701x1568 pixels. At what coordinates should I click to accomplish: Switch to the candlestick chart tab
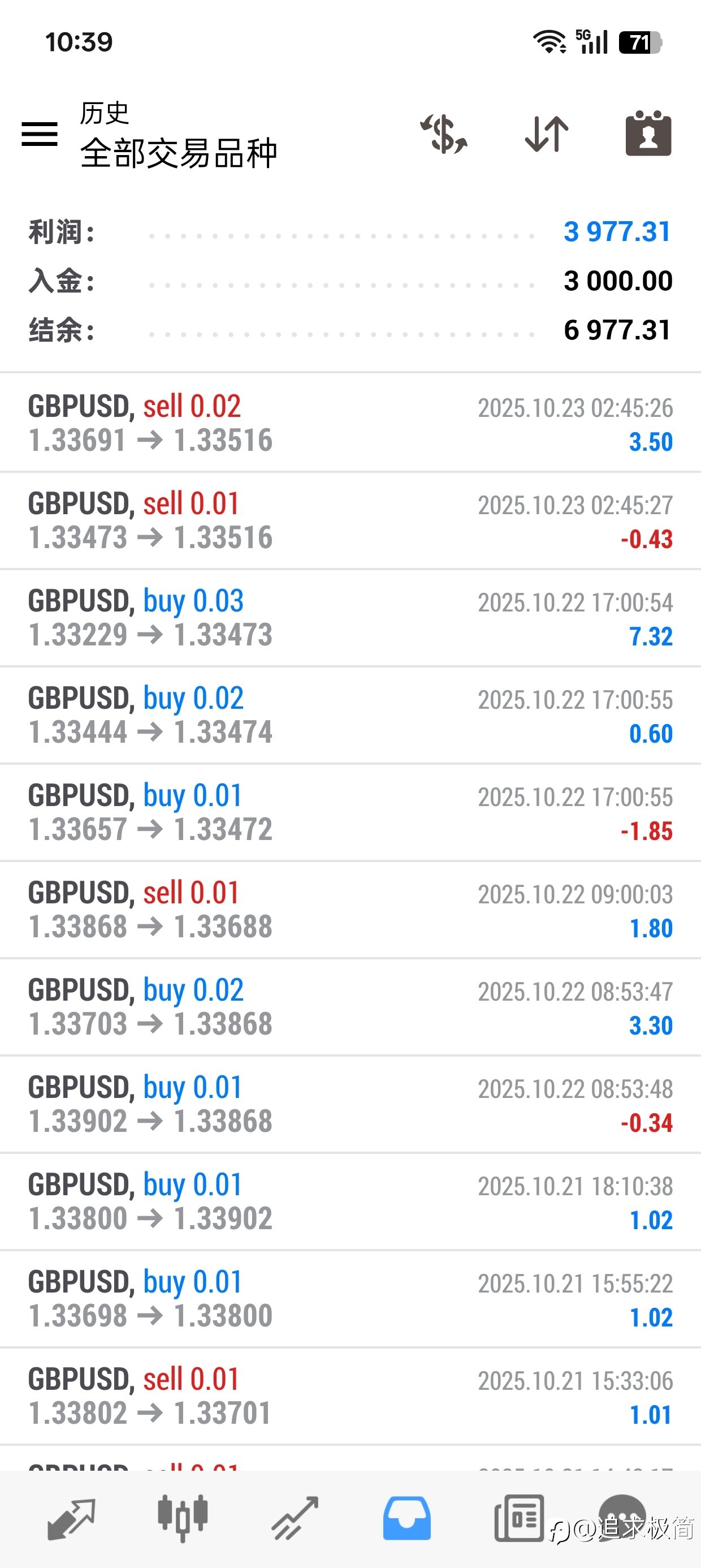coord(183,1518)
